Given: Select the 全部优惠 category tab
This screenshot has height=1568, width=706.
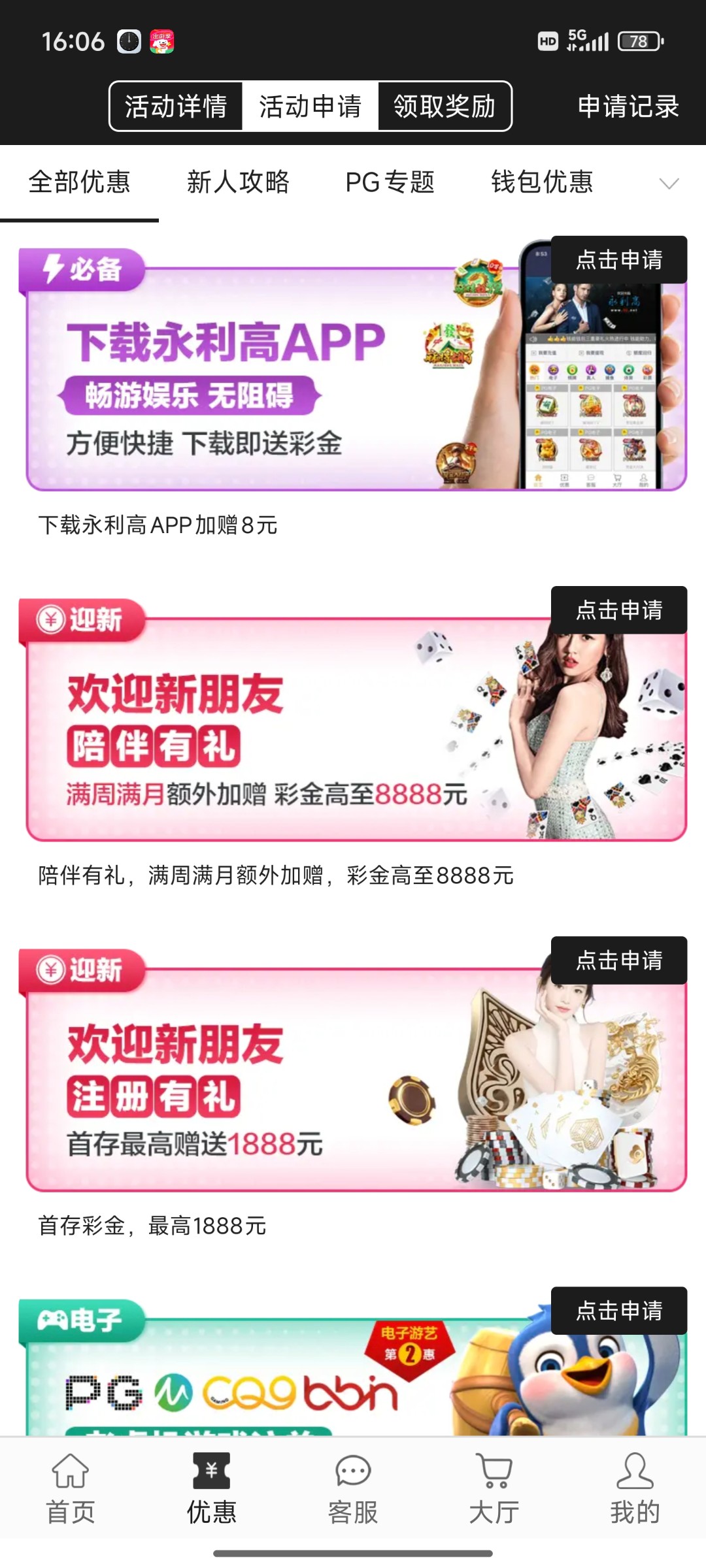Looking at the screenshot, I should pyautogui.click(x=79, y=182).
